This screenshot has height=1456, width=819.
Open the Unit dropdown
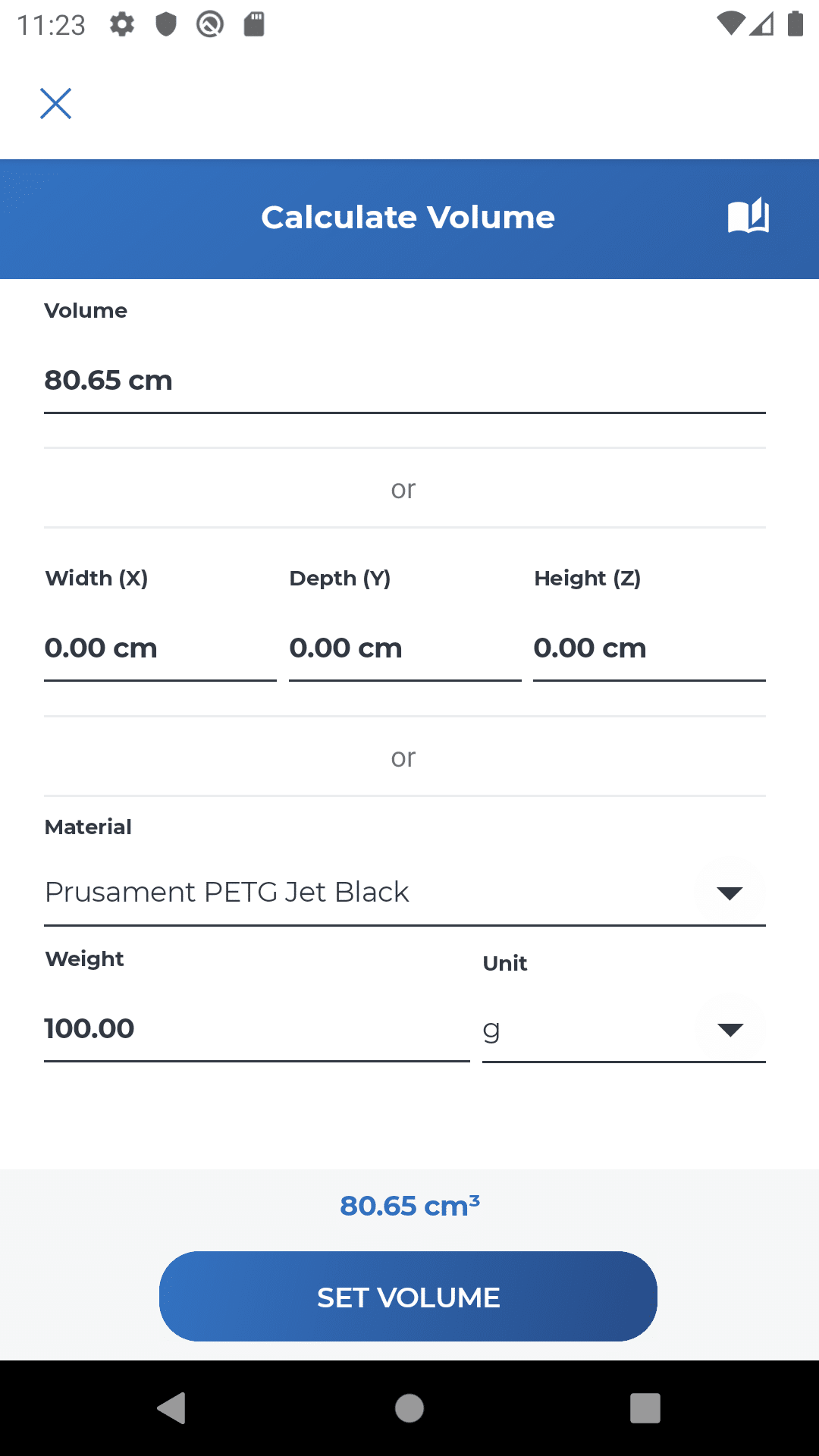click(x=624, y=1030)
